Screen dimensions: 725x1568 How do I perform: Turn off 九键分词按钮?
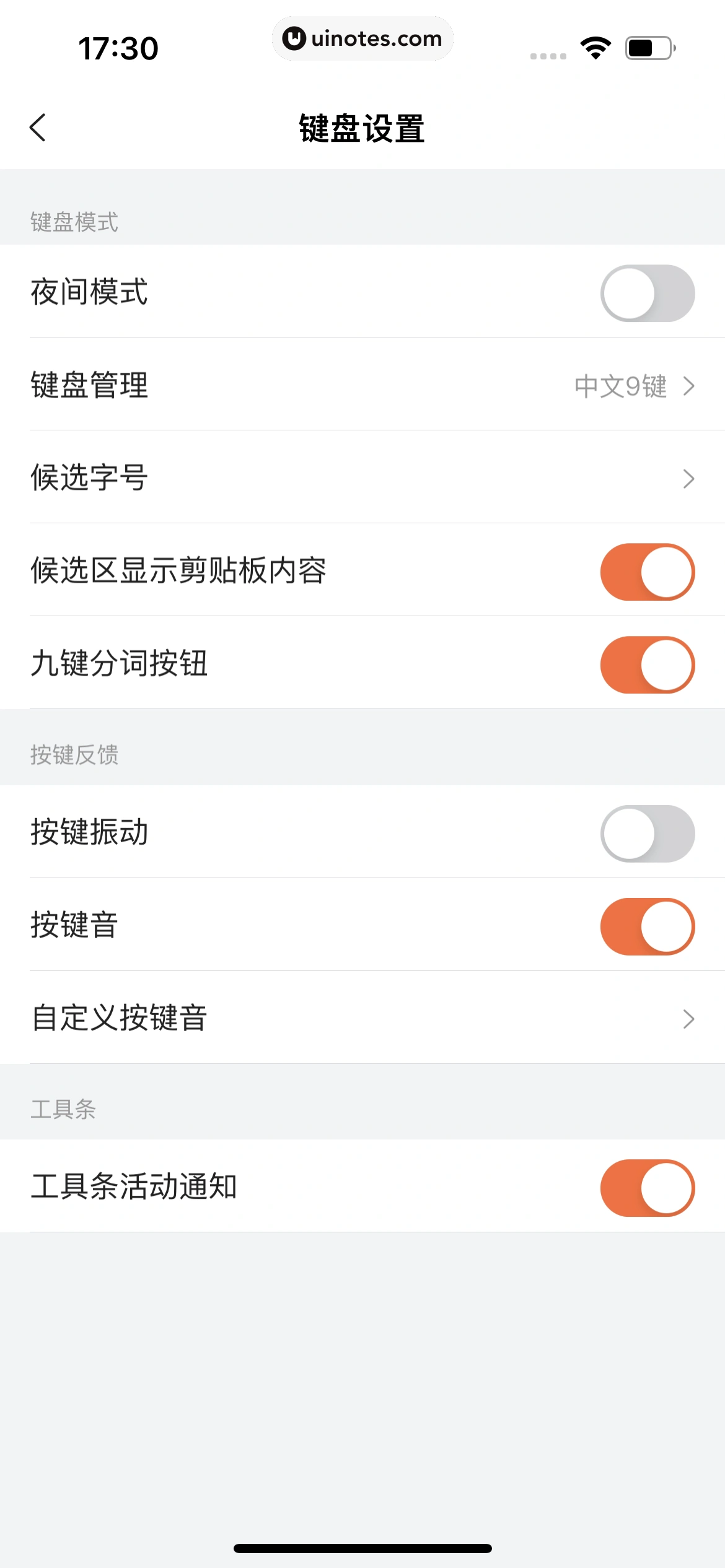pos(647,664)
